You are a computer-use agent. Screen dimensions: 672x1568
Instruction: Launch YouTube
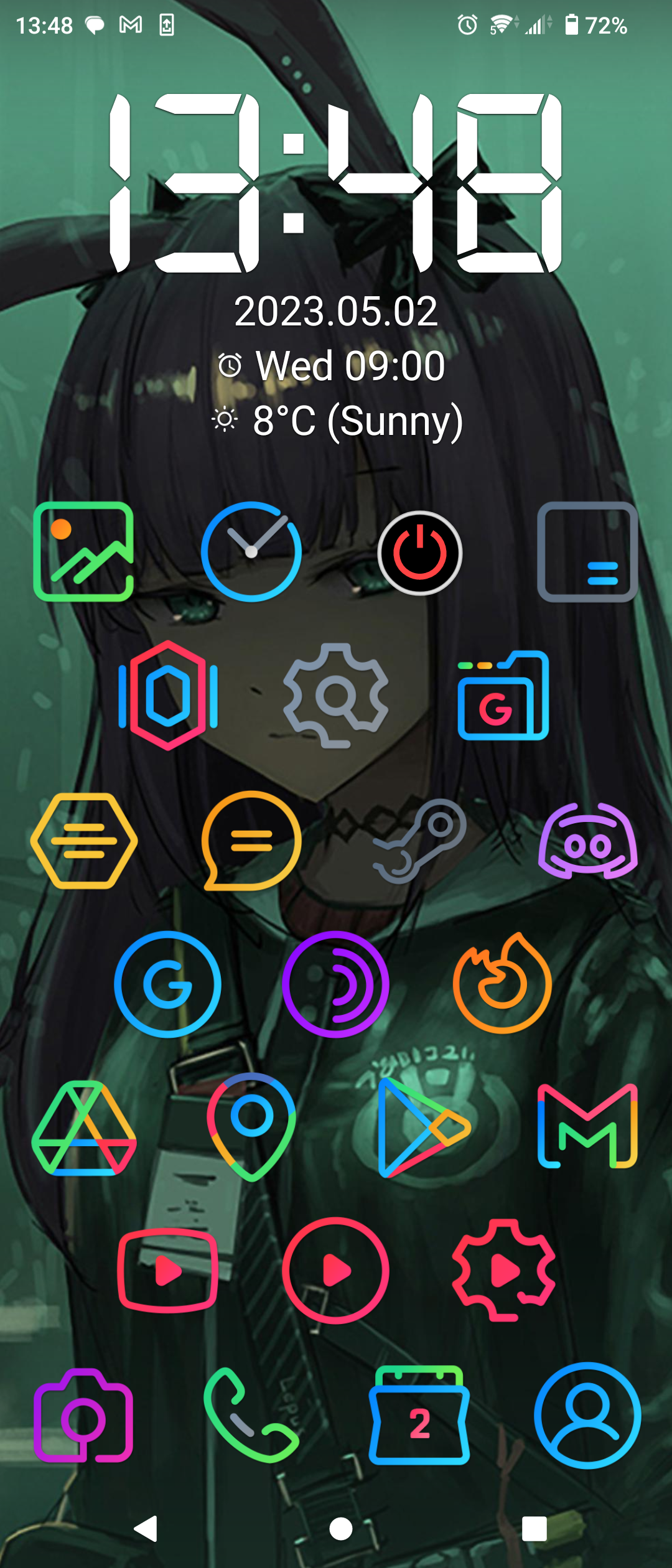168,1271
